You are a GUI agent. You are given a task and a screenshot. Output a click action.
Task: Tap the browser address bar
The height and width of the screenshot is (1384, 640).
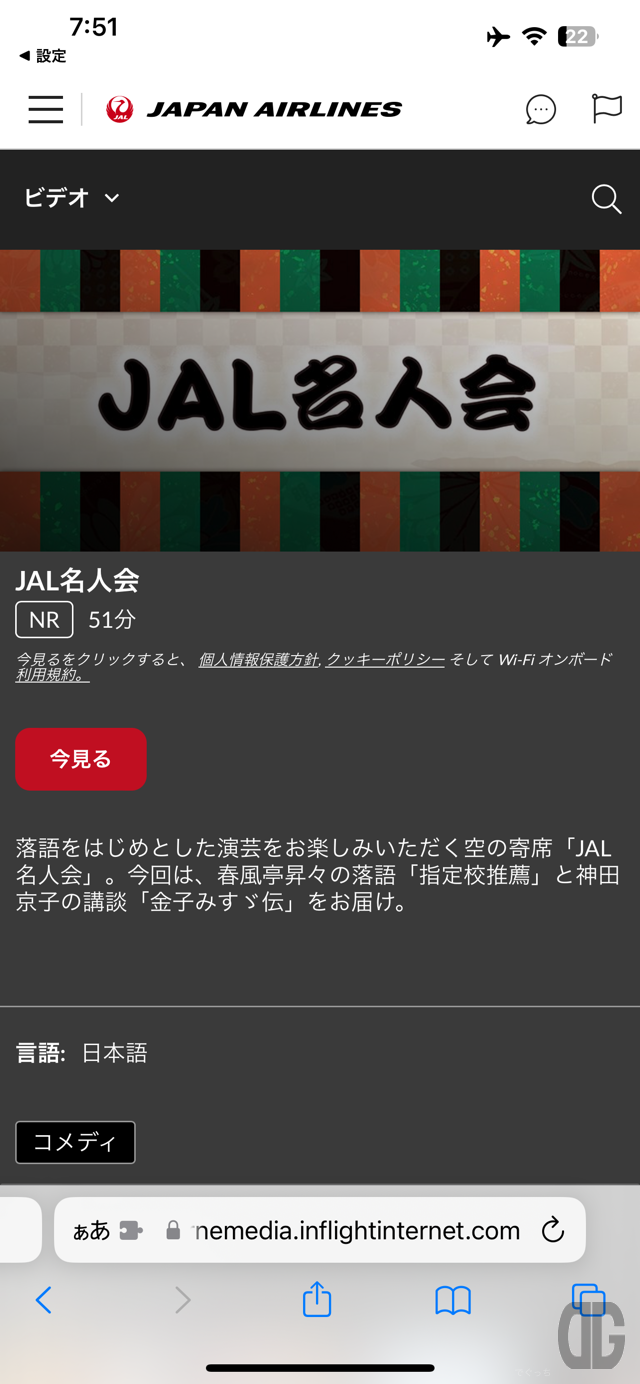355,1230
